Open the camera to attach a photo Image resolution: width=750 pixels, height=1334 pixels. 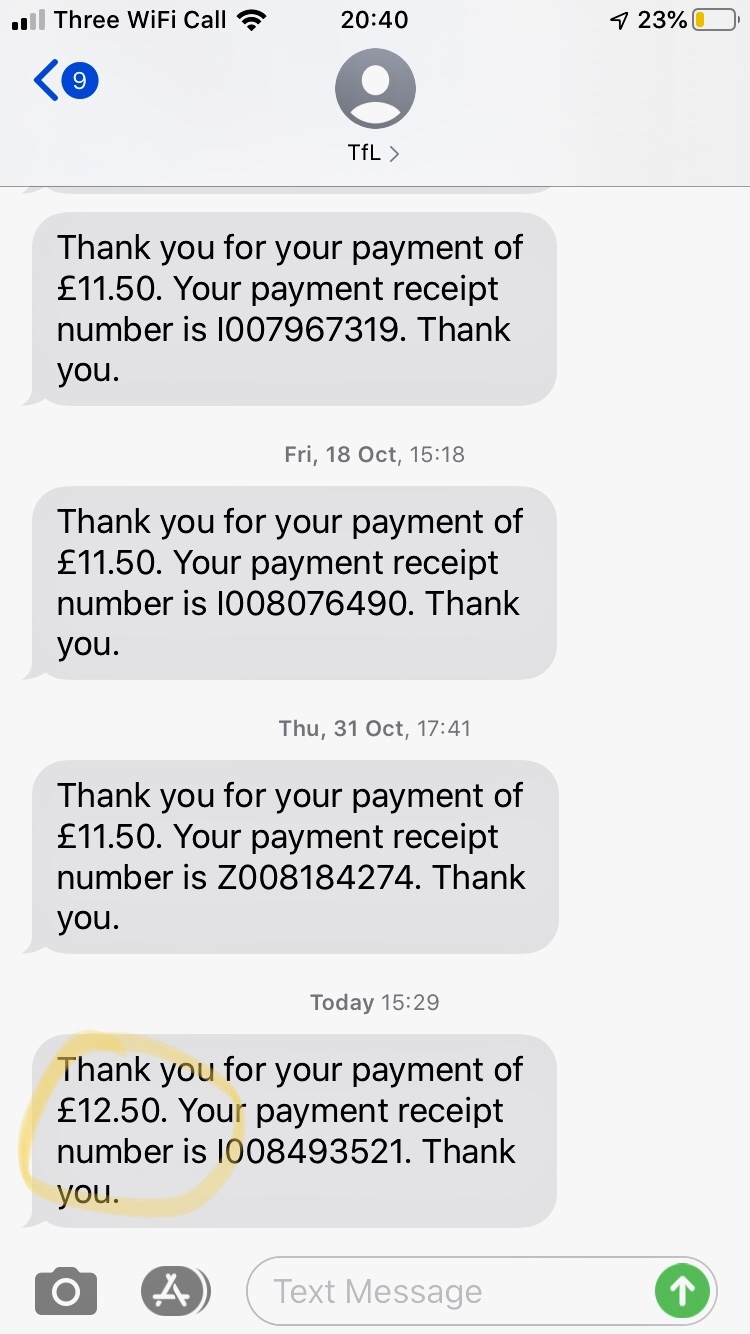coord(66,1291)
